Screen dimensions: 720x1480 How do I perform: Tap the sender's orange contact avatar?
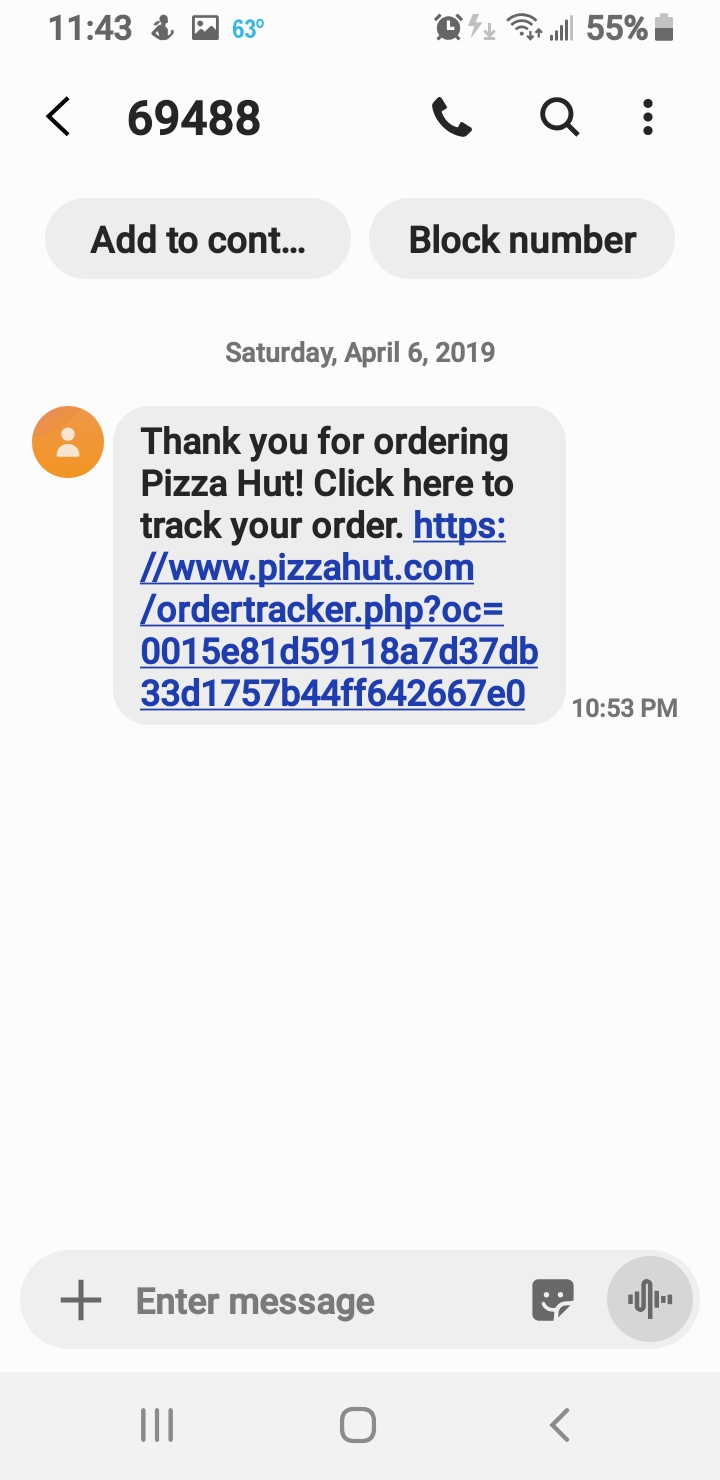coord(68,442)
